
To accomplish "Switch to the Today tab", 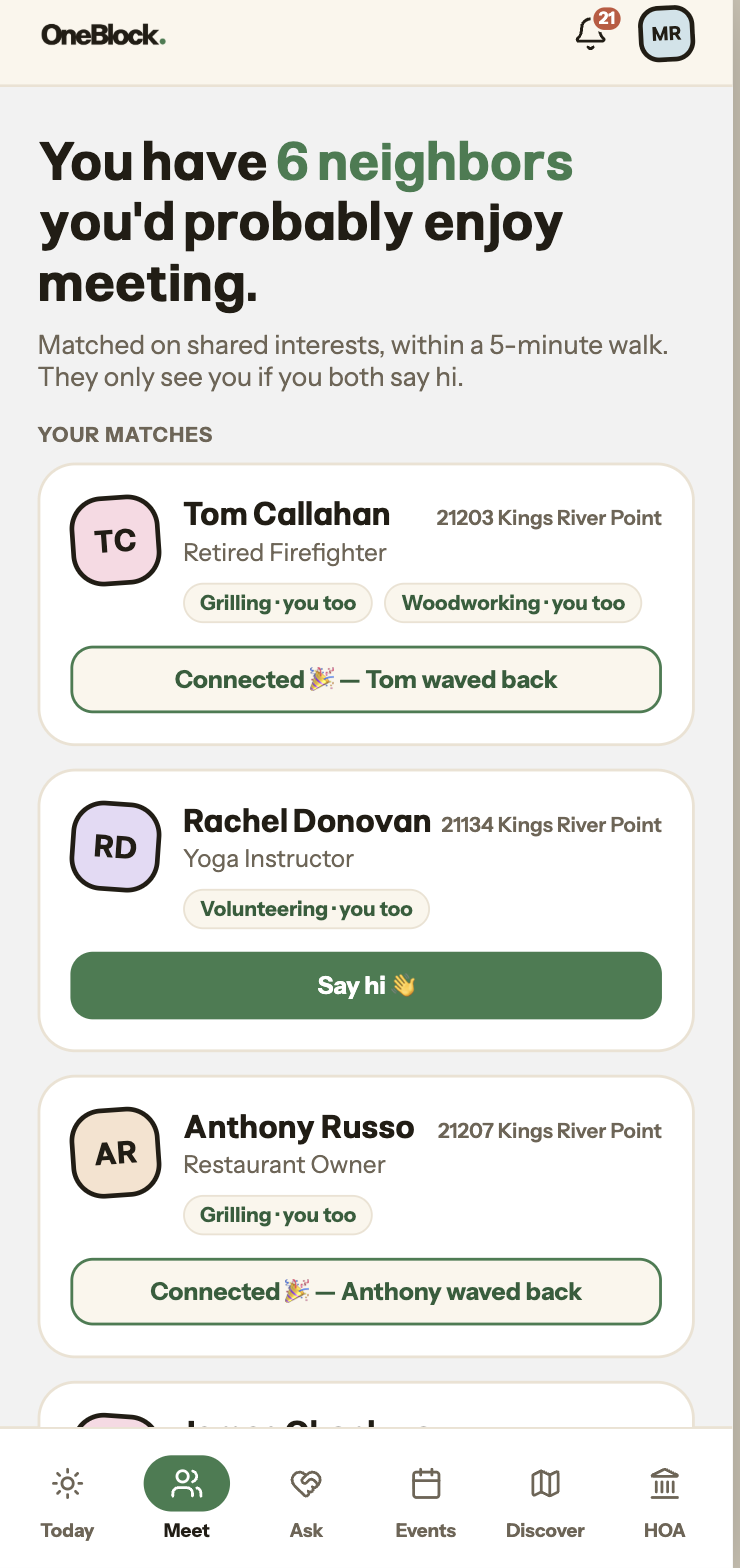I will tap(67, 1501).
